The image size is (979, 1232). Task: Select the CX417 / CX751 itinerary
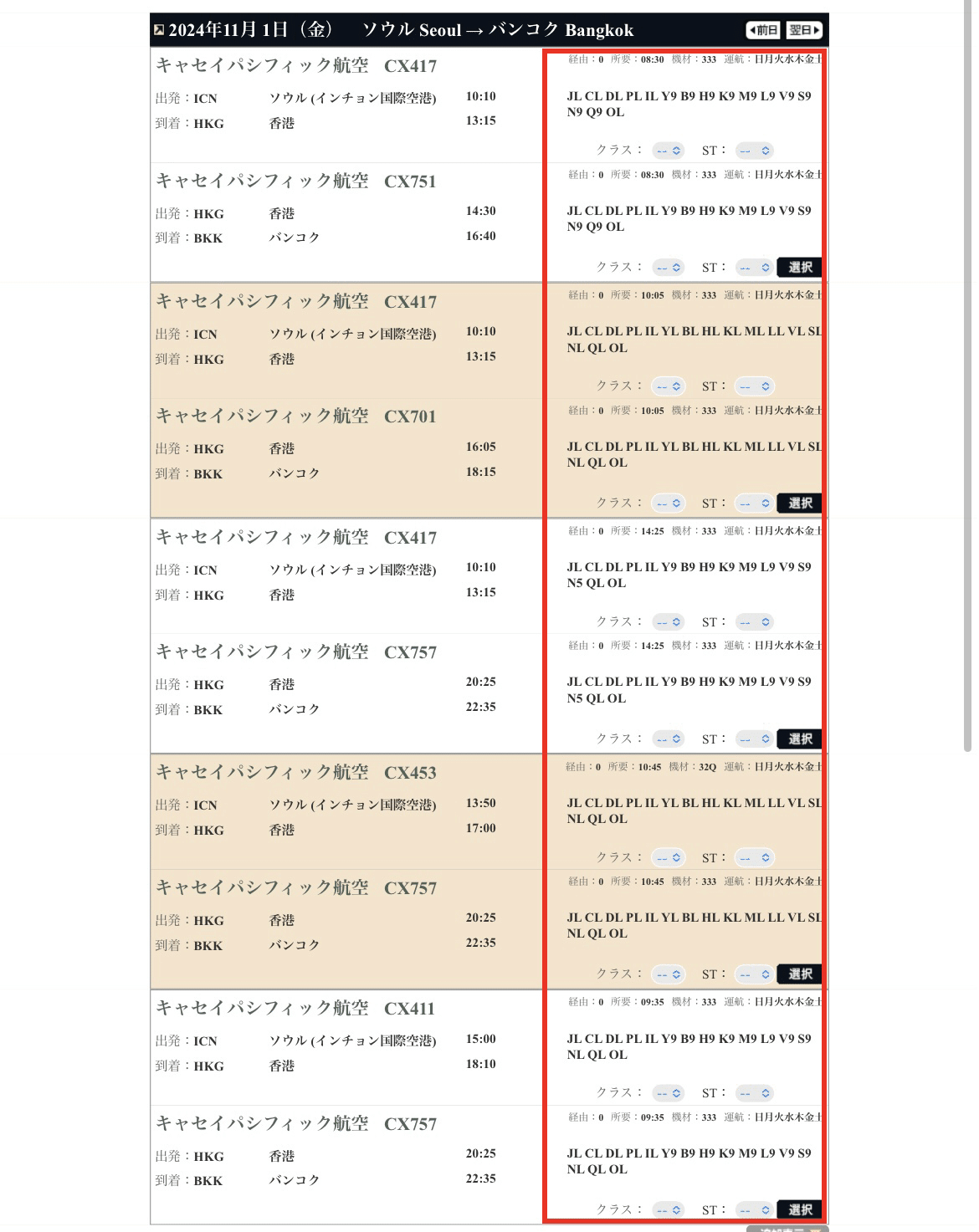[799, 268]
